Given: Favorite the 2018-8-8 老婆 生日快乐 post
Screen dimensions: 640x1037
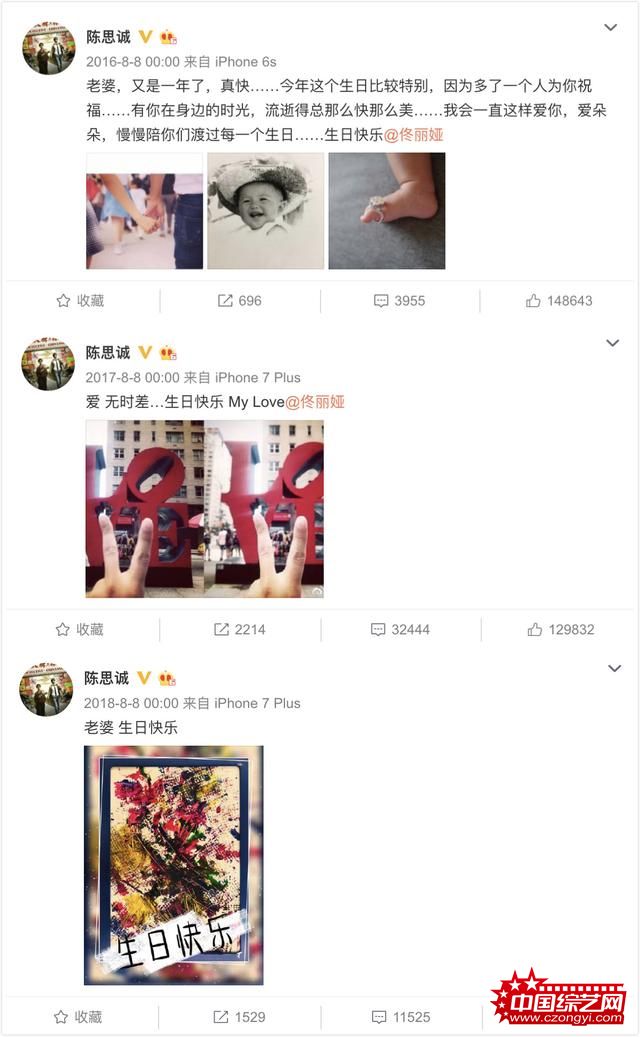Looking at the screenshot, I should click(x=80, y=1016).
